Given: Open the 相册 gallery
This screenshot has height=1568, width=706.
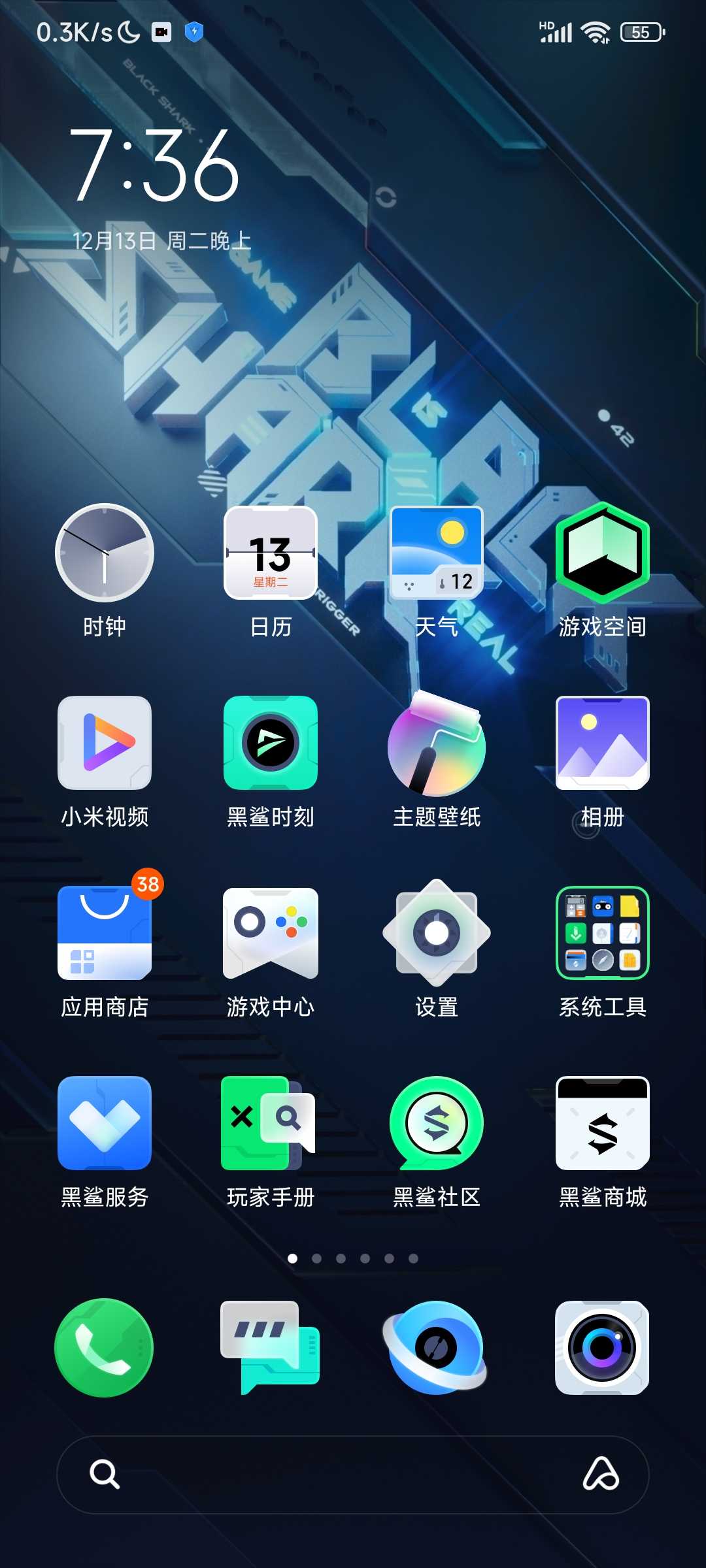Looking at the screenshot, I should pos(603,743).
